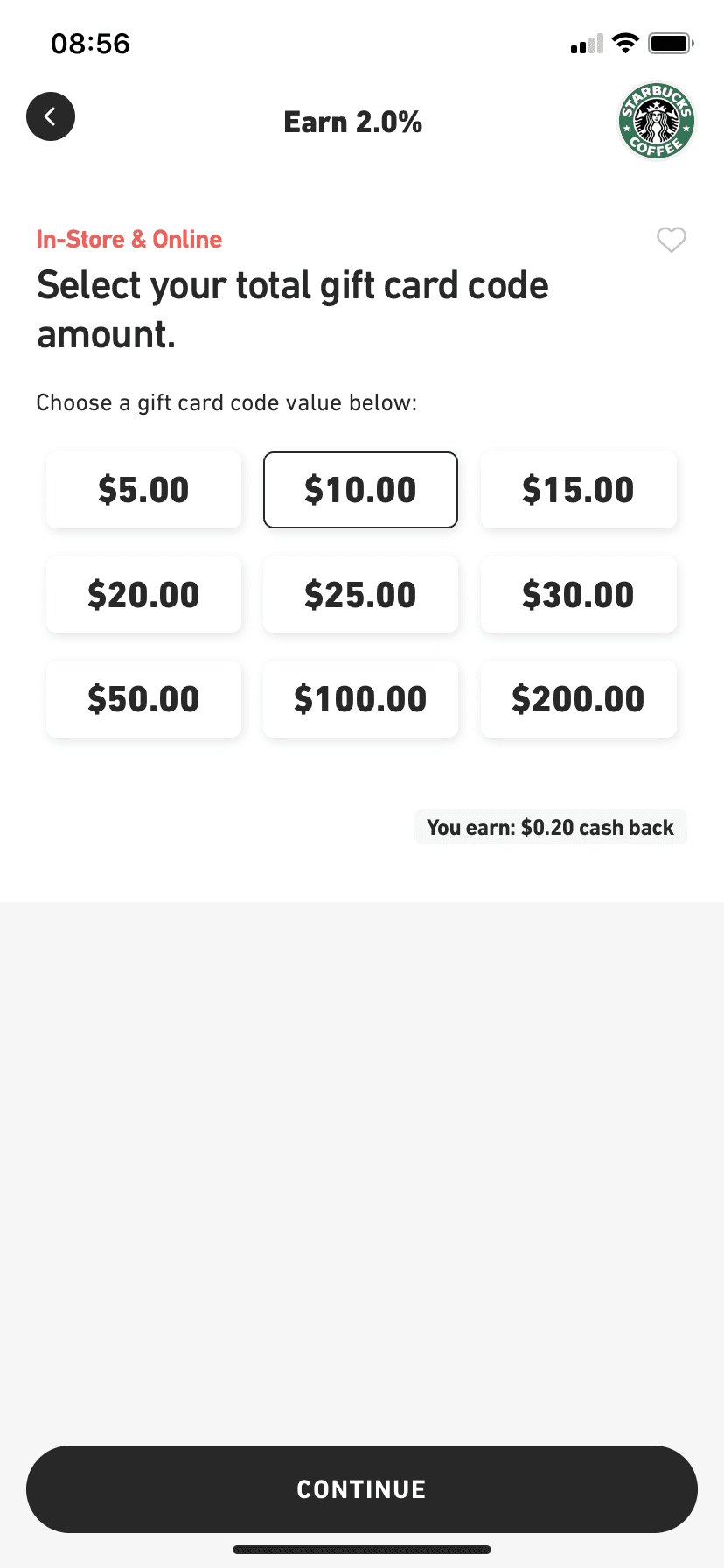Choose the $100.00 gift card value
Image resolution: width=724 pixels, height=1568 pixels.
pyautogui.click(x=360, y=699)
